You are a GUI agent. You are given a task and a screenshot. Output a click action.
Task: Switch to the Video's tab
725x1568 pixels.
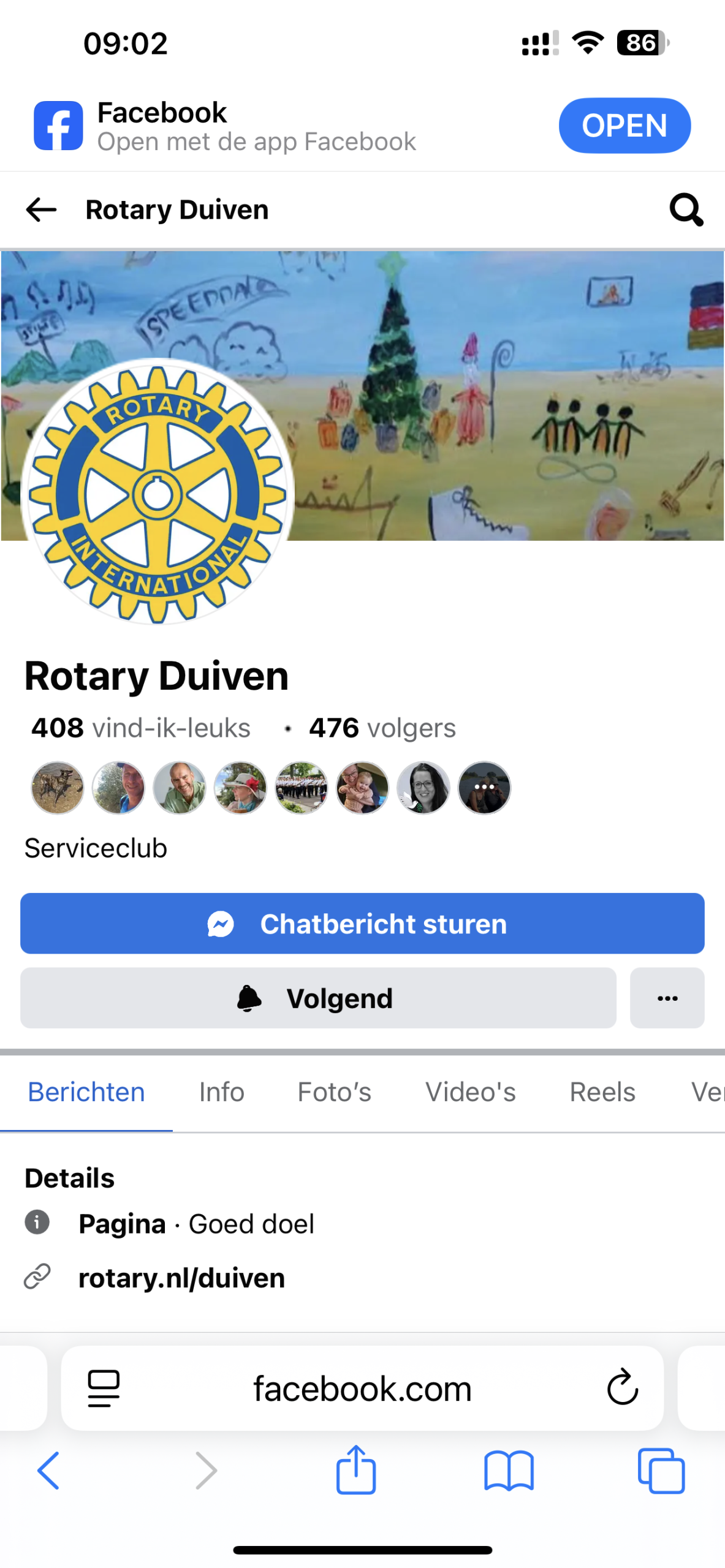[470, 1092]
